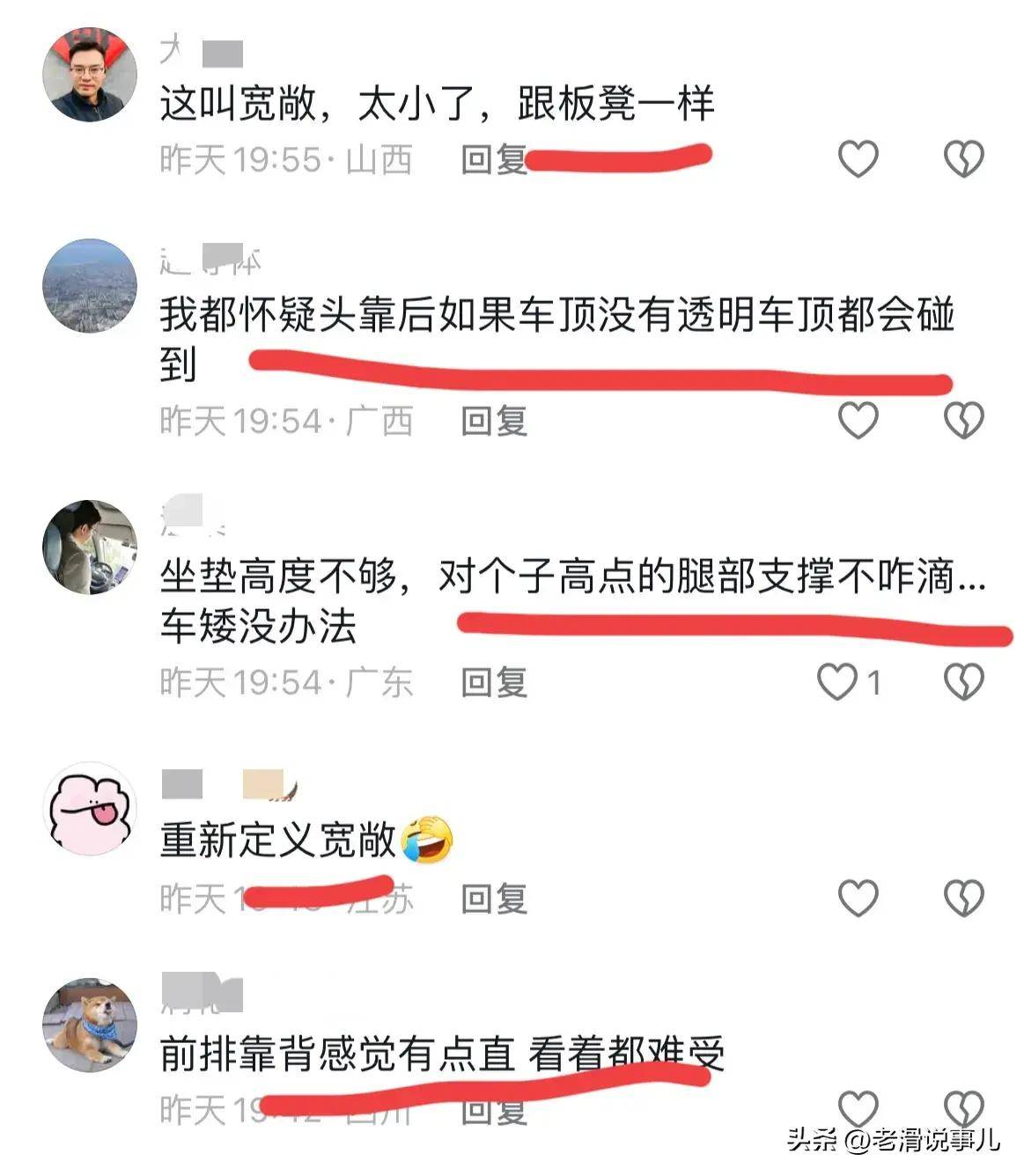1024x1176 pixels.
Task: Dislike the comment about 透明车顶
Action: [963, 420]
